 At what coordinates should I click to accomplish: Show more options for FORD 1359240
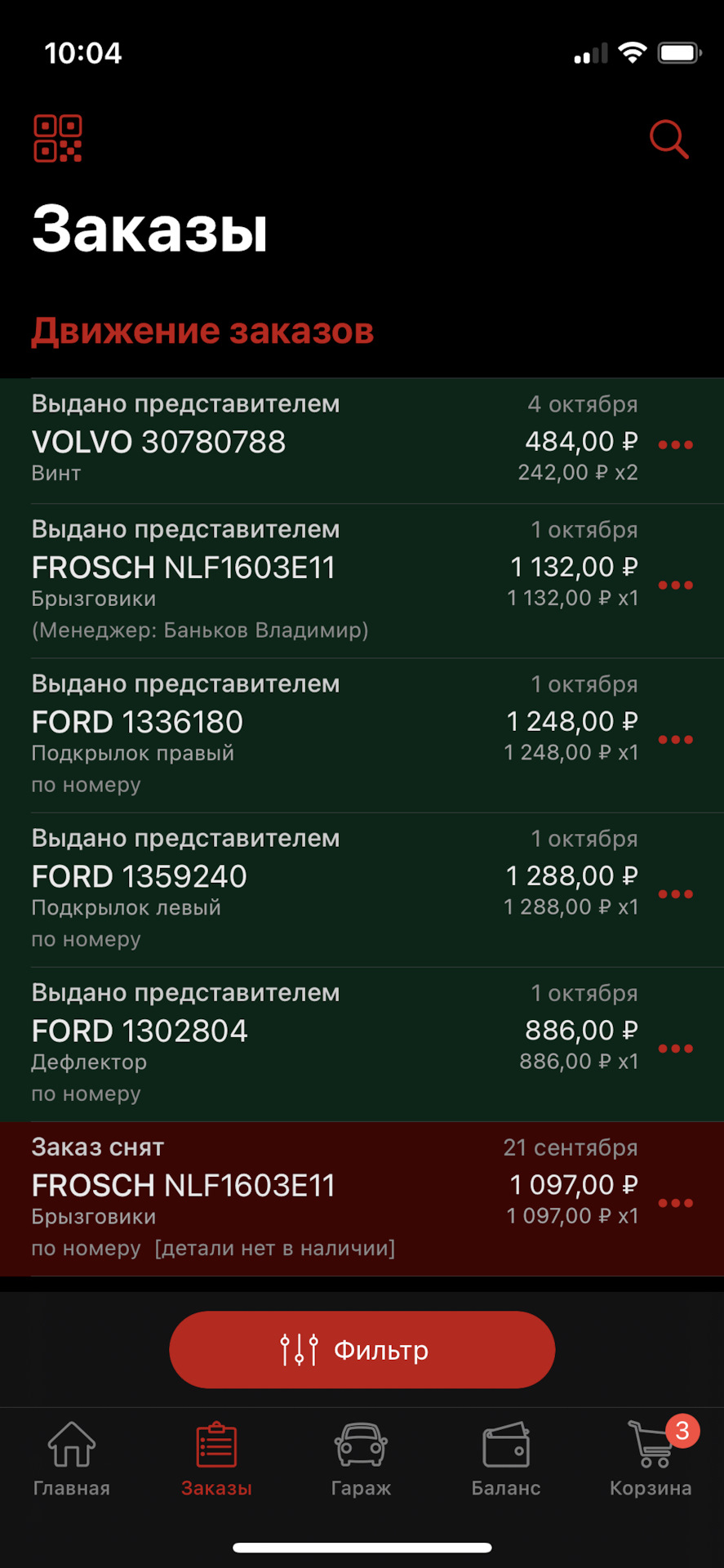675,894
